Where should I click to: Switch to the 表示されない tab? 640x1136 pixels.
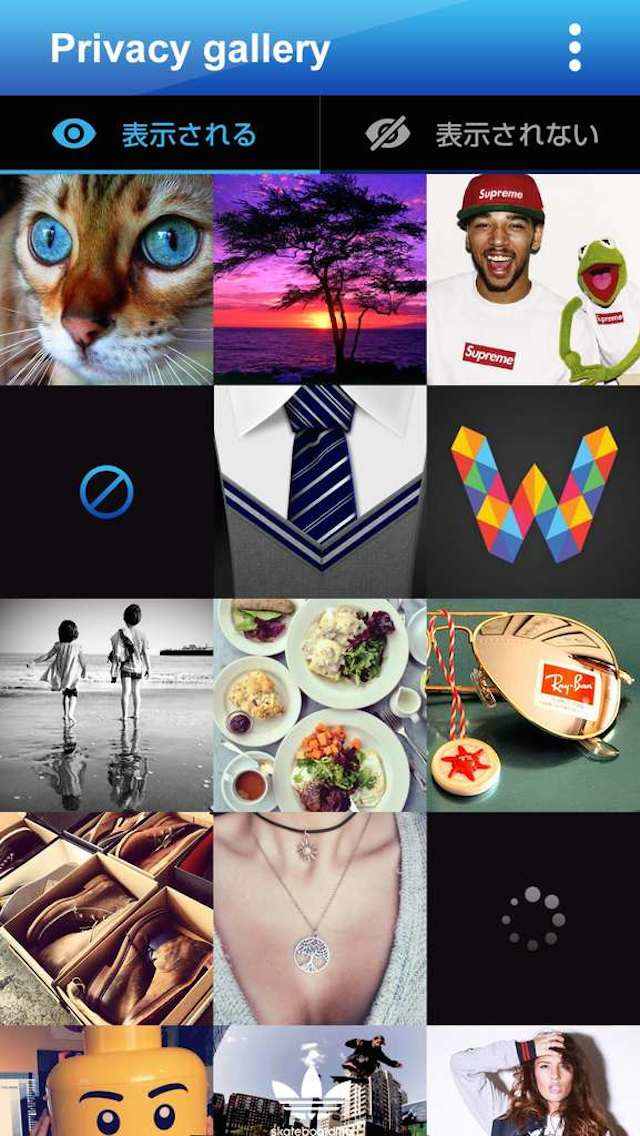point(480,134)
